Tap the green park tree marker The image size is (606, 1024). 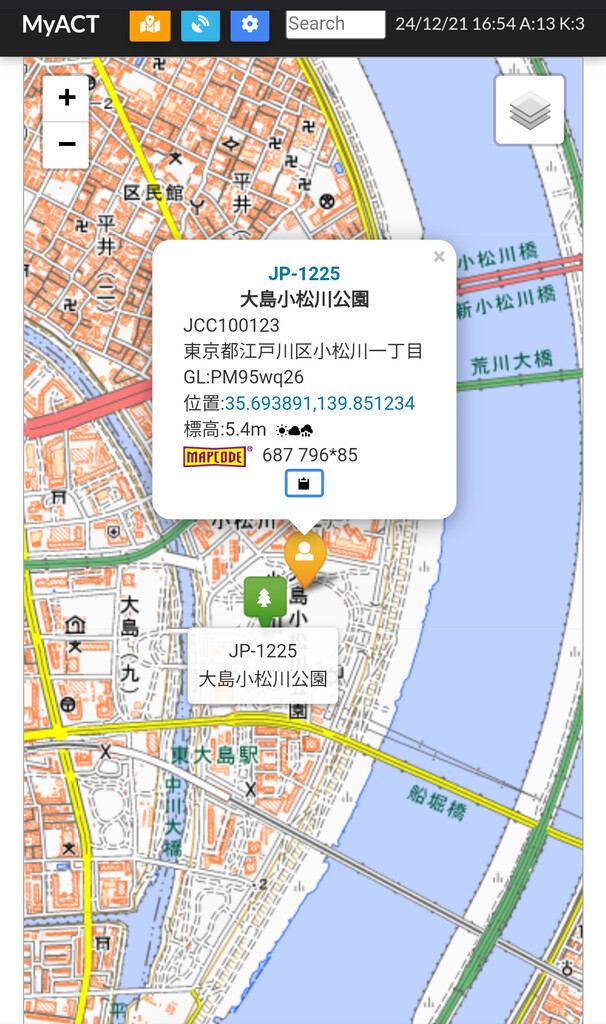[x=265, y=600]
